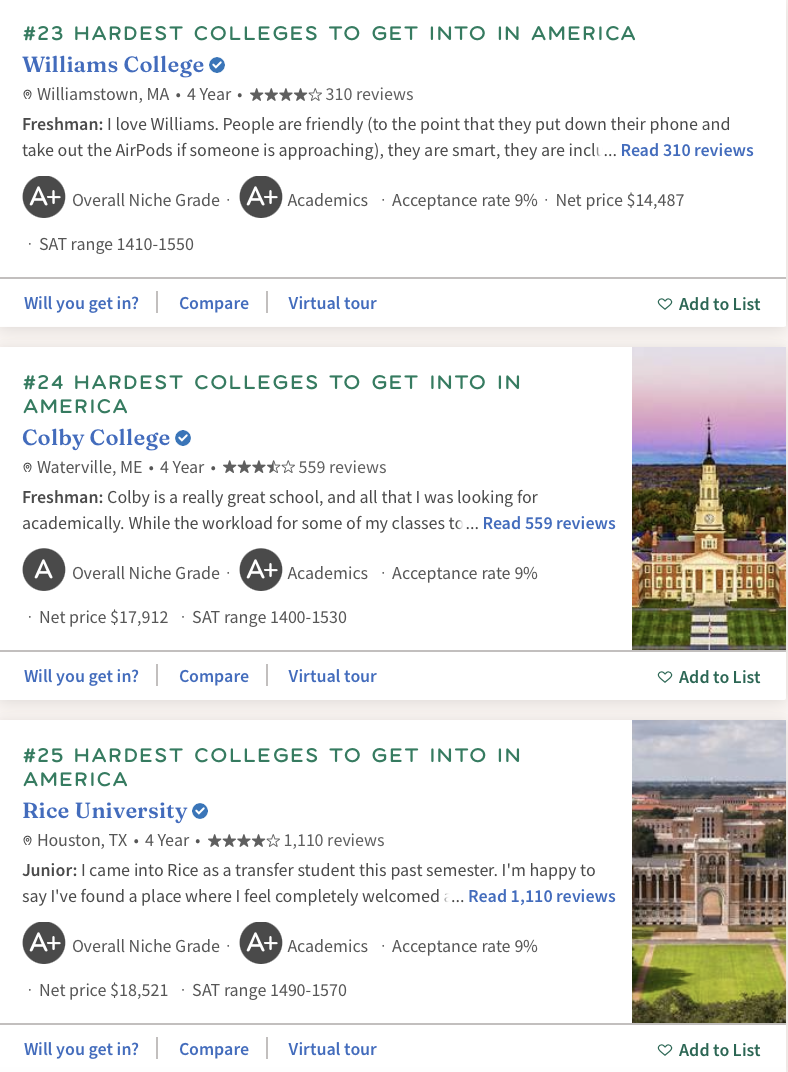Open the Colby College campus photo
The height and width of the screenshot is (1072, 788).
tap(708, 498)
